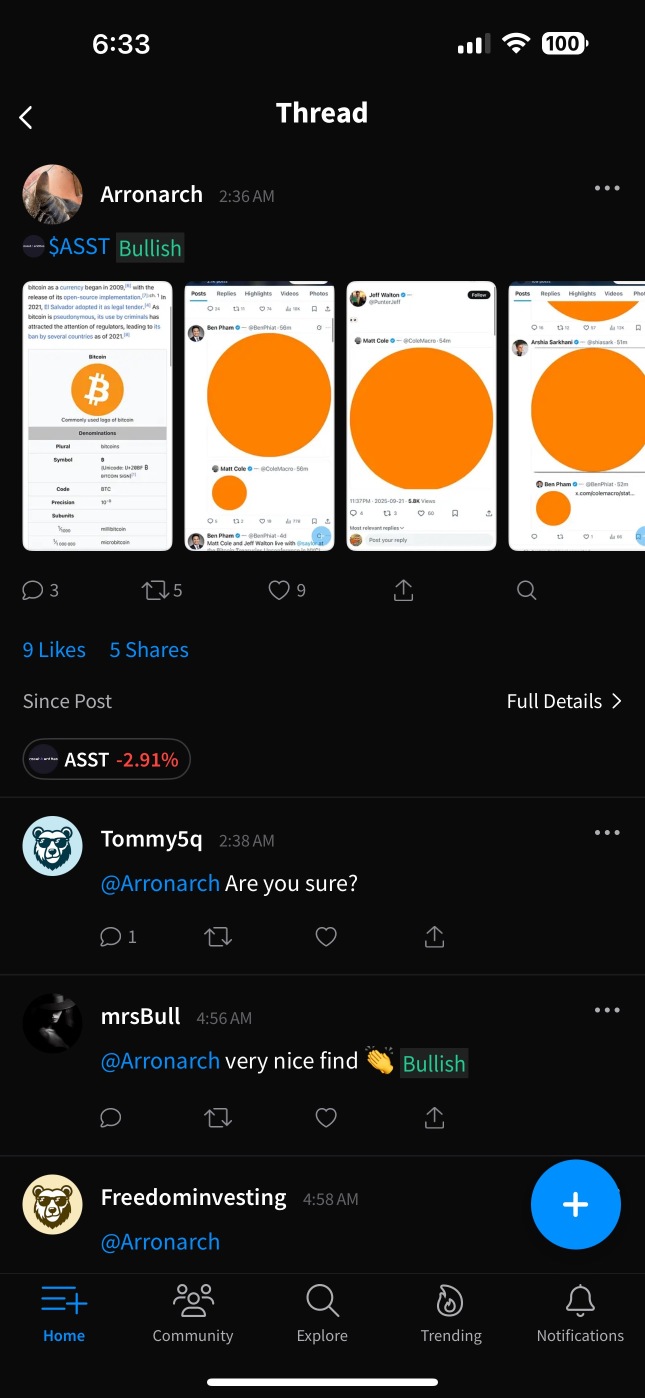The height and width of the screenshot is (1398, 645).
Task: Create a new post with the plus button
Action: point(576,1205)
